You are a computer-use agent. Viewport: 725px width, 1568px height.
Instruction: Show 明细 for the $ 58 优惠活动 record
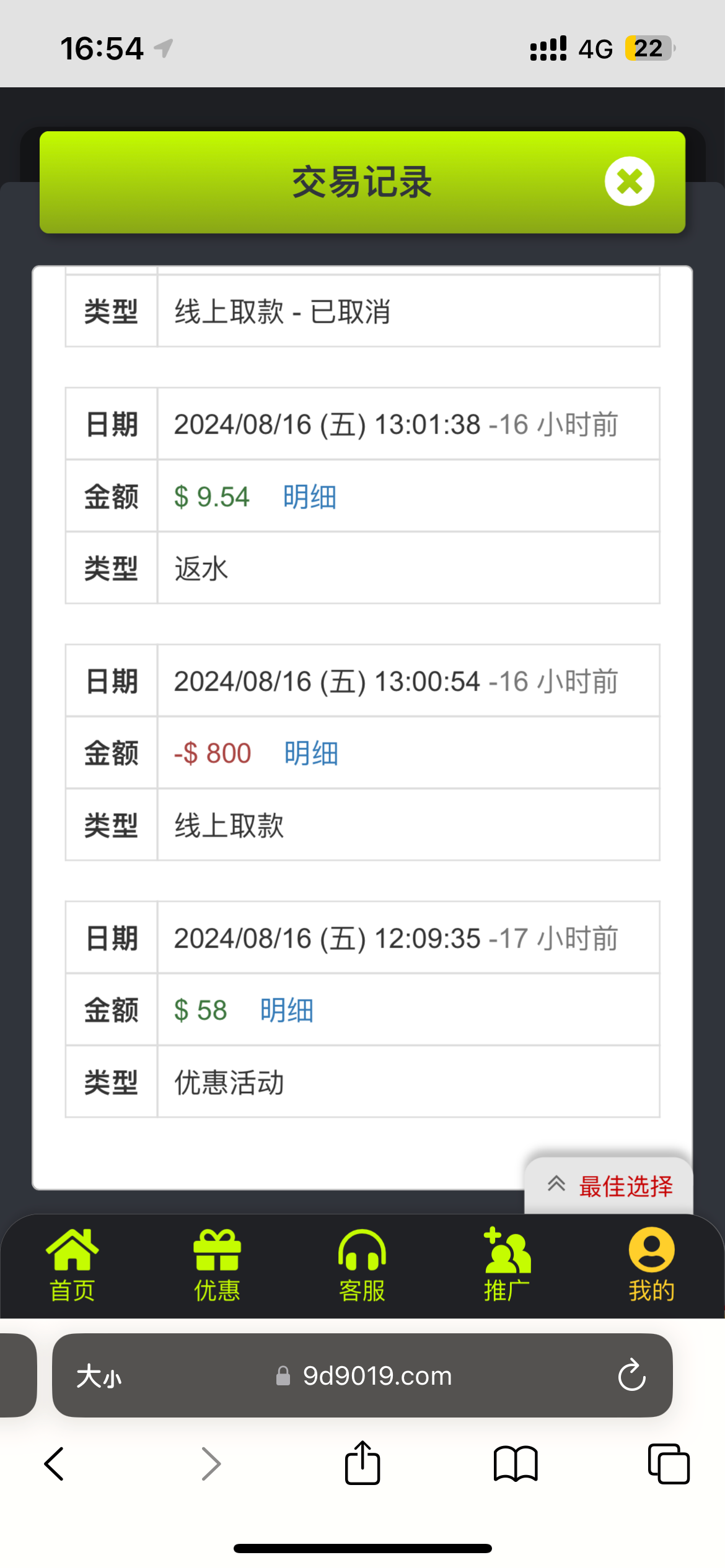coord(286,1011)
